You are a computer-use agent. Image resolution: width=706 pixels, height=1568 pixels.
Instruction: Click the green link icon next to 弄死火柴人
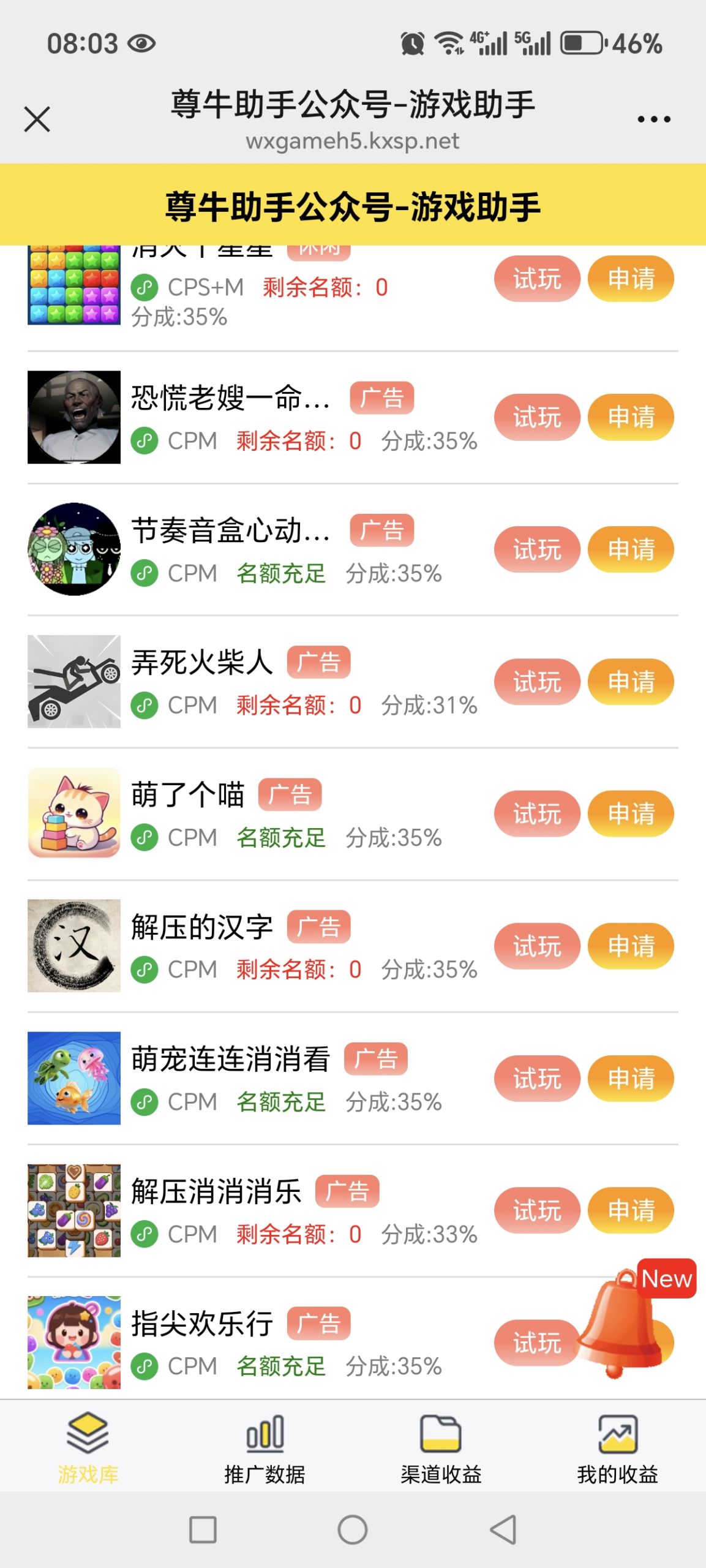[145, 704]
